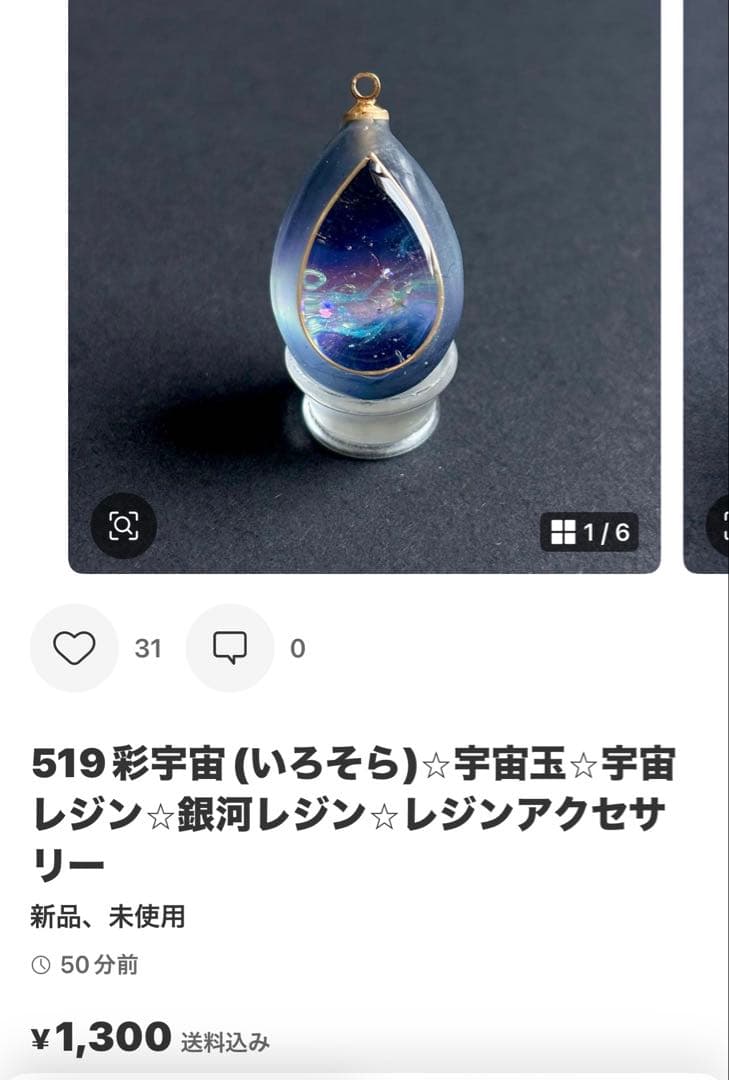Open the comments for this item
The width and height of the screenshot is (729, 1080).
(x=230, y=648)
